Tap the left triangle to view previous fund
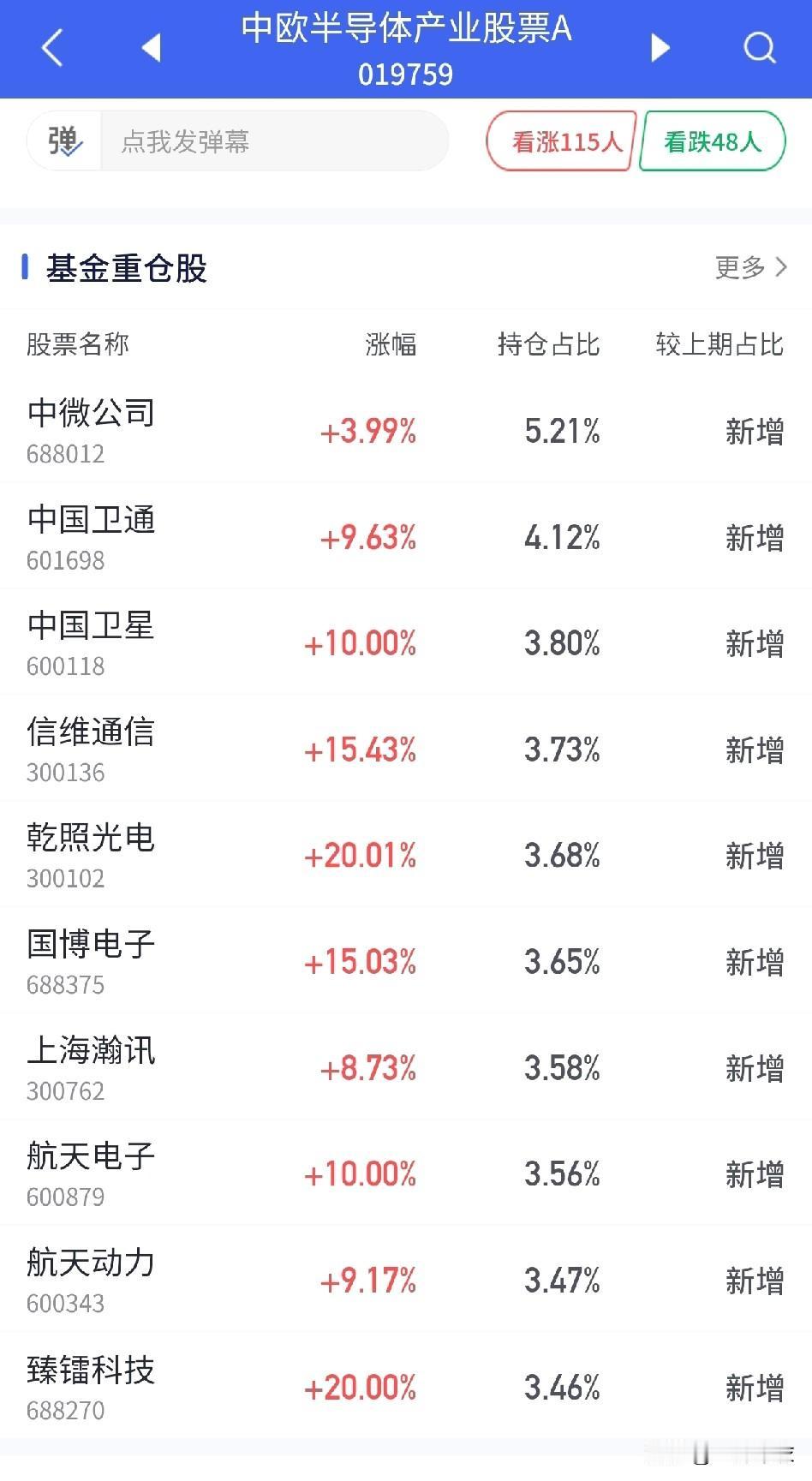 tap(151, 47)
